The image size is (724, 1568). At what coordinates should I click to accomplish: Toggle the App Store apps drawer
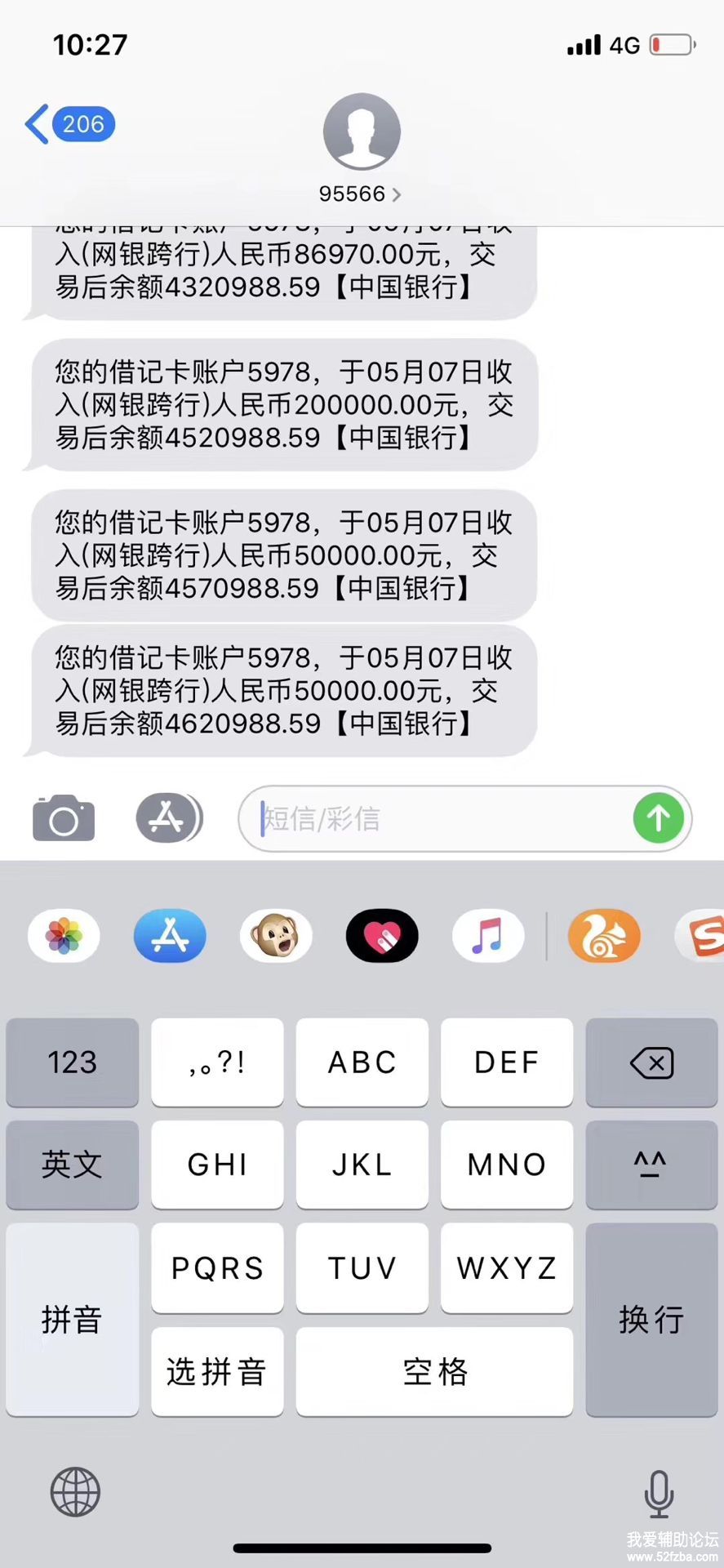pos(168,818)
